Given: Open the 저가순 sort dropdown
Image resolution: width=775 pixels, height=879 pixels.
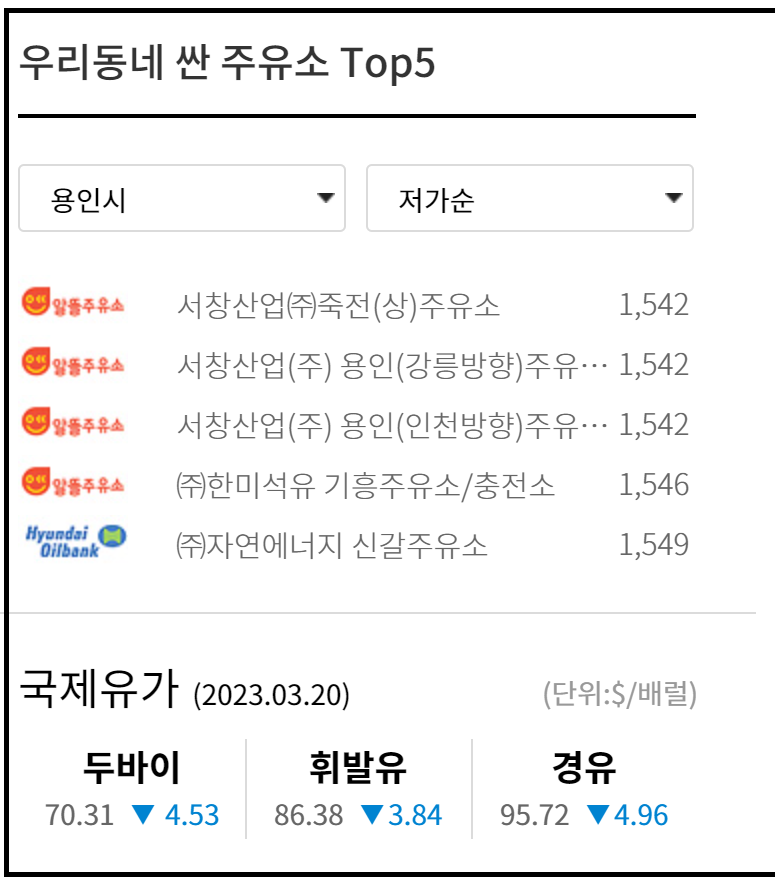Looking at the screenshot, I should (530, 198).
